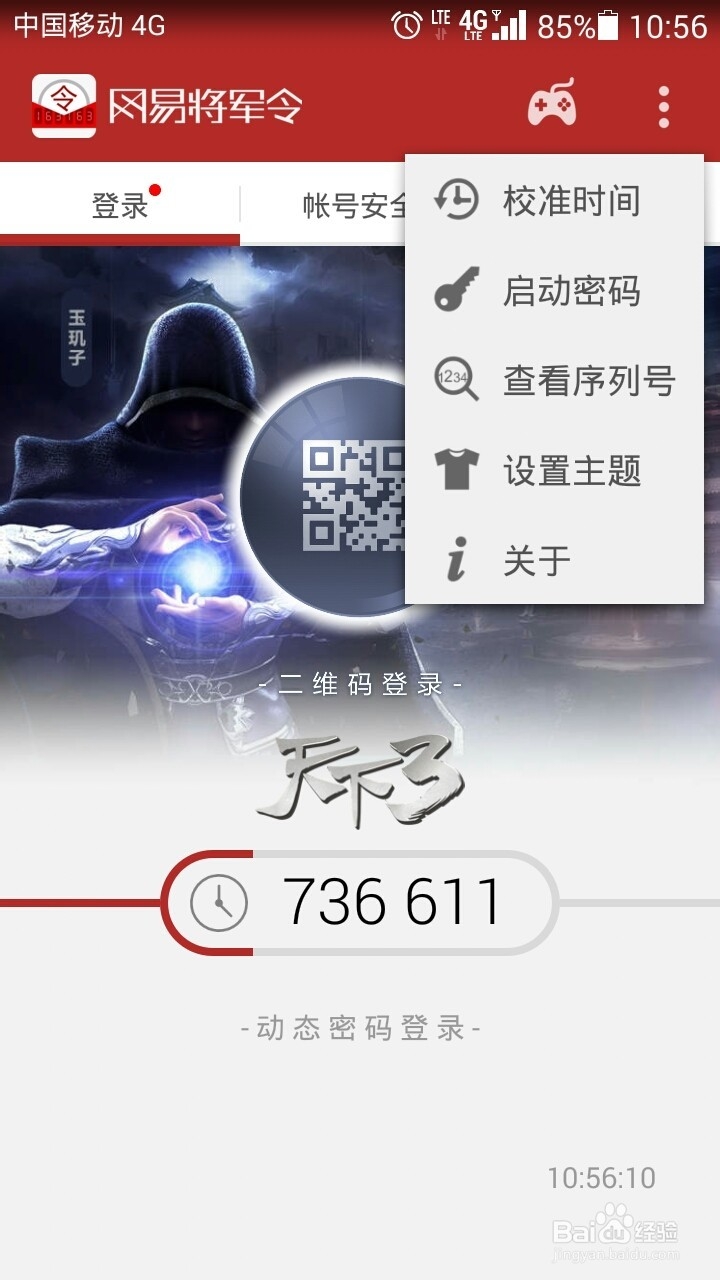Screen dimensions: 720x1280
Task: Tap the clock icon beside 校准时间
Action: tap(458, 200)
